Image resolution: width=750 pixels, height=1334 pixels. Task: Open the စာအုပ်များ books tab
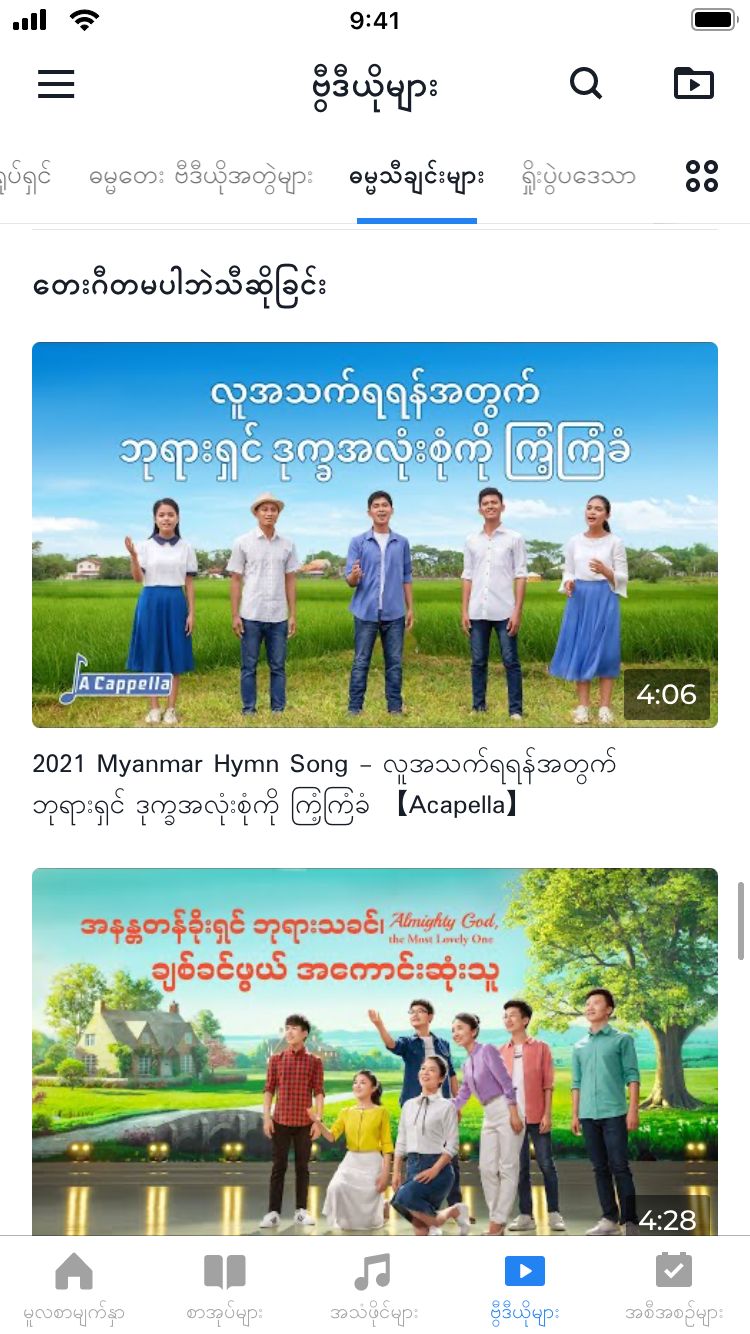(225, 1286)
